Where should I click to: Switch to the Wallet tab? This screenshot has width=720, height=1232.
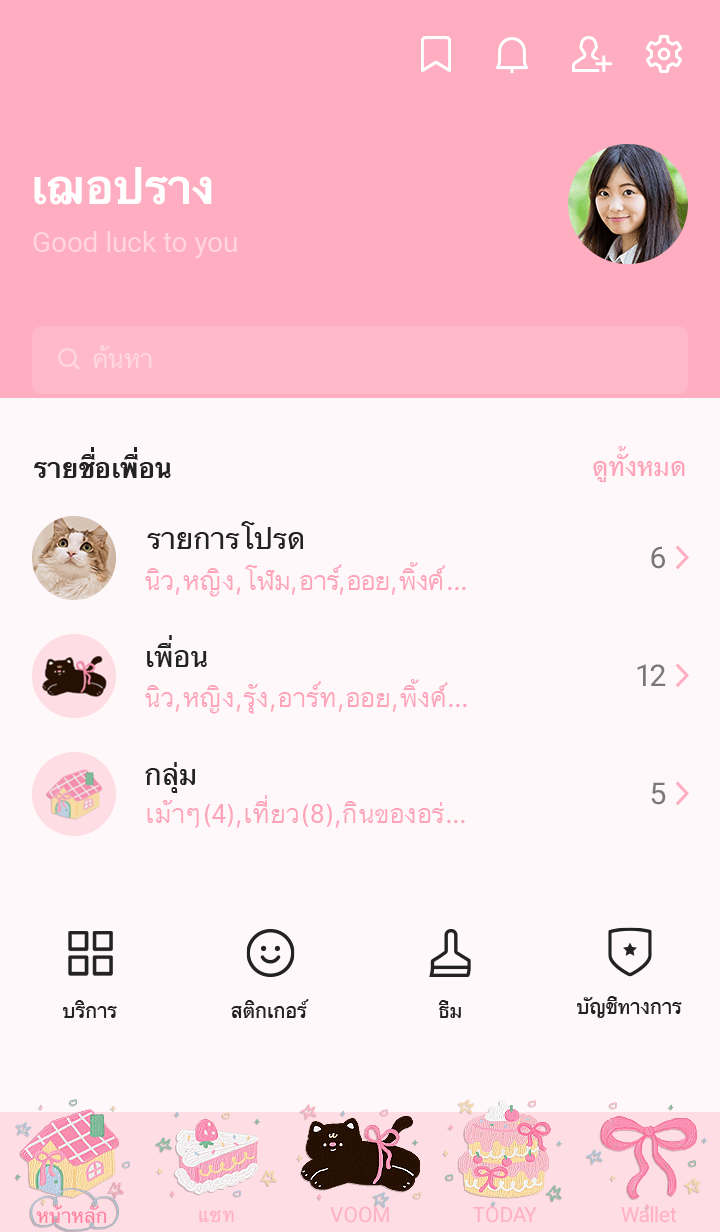pos(648,1170)
